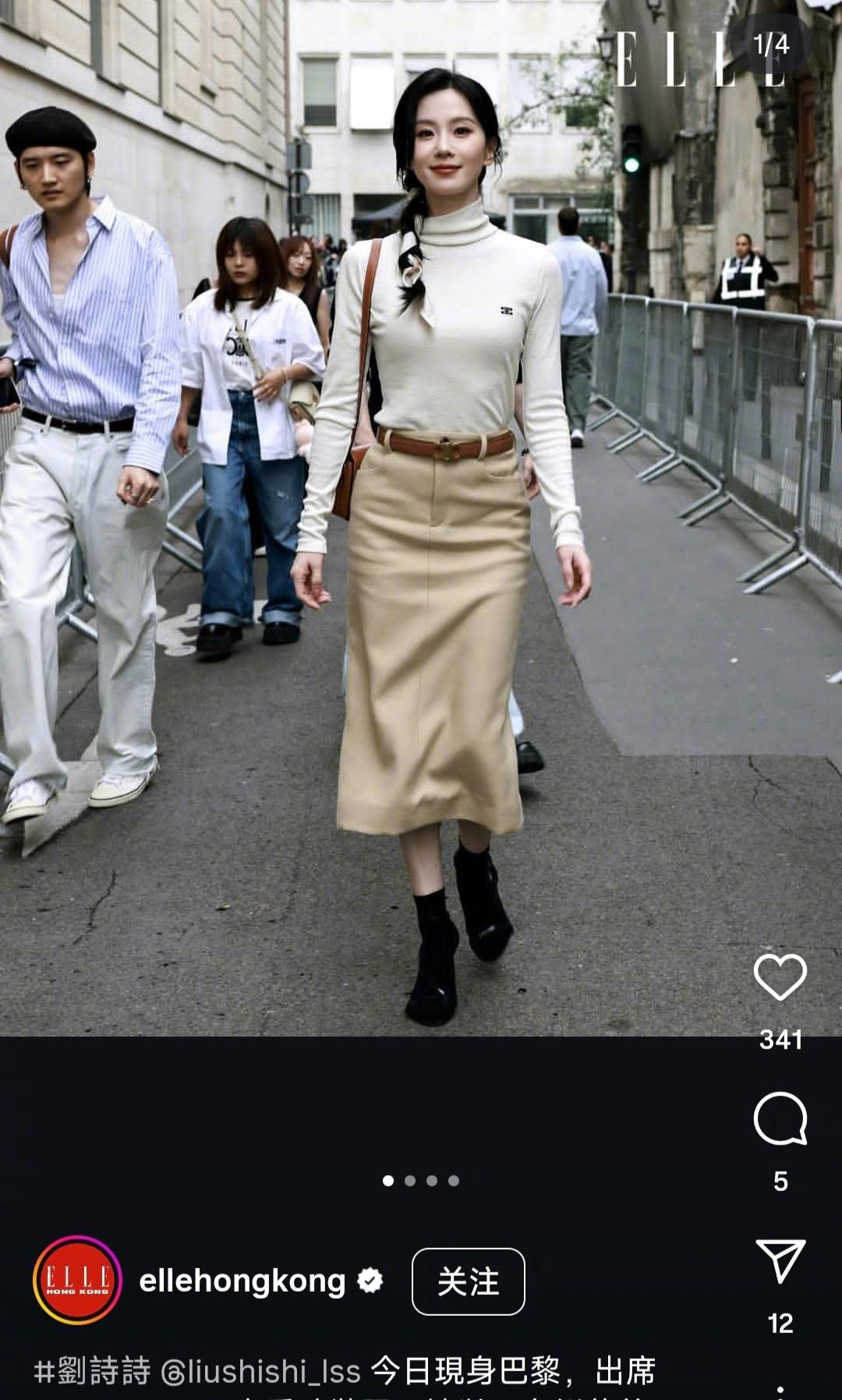842x1400 pixels.
Task: Open the comments on this post
Action: click(780, 1118)
